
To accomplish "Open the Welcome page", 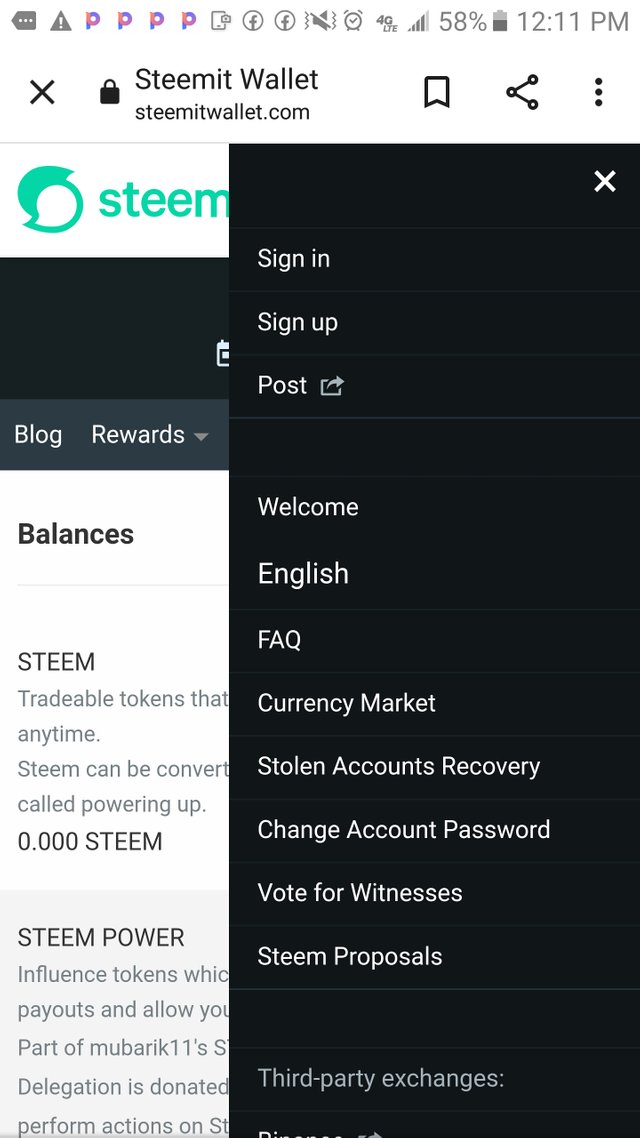I will [x=308, y=507].
